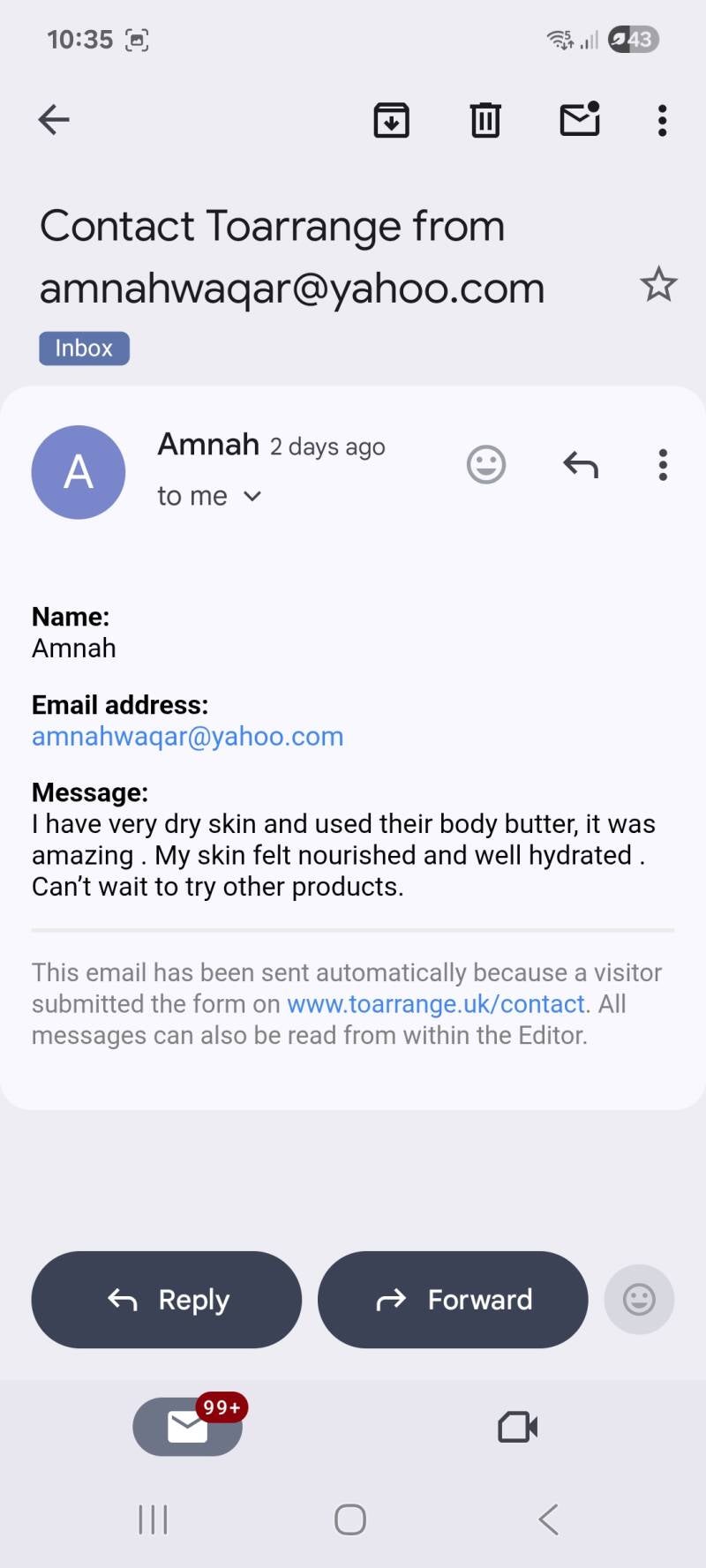
Task: Tap the reply arrow beside Amnah's name
Action: click(x=581, y=464)
